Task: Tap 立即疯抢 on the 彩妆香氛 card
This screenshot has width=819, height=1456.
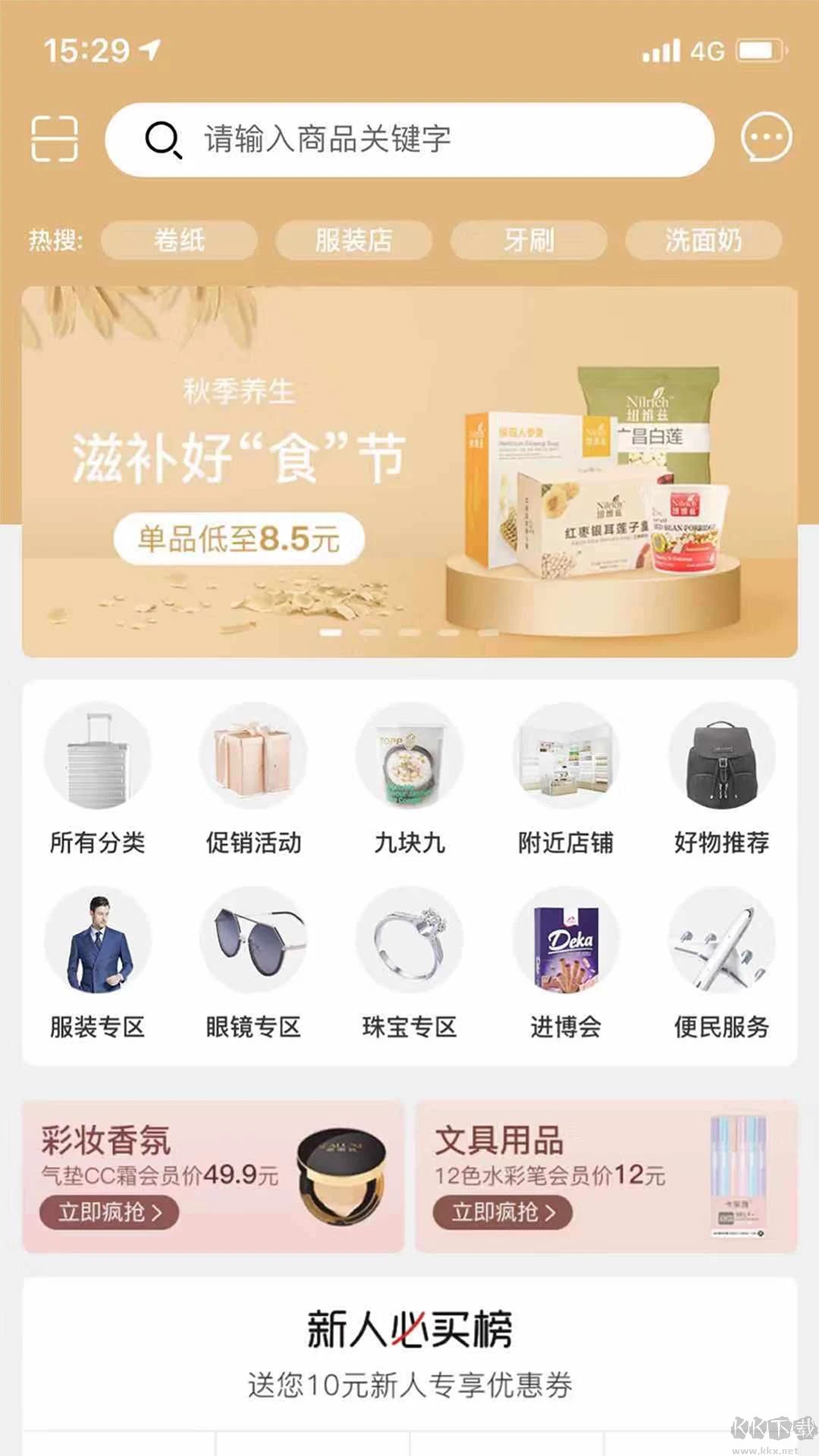Action: [109, 1212]
